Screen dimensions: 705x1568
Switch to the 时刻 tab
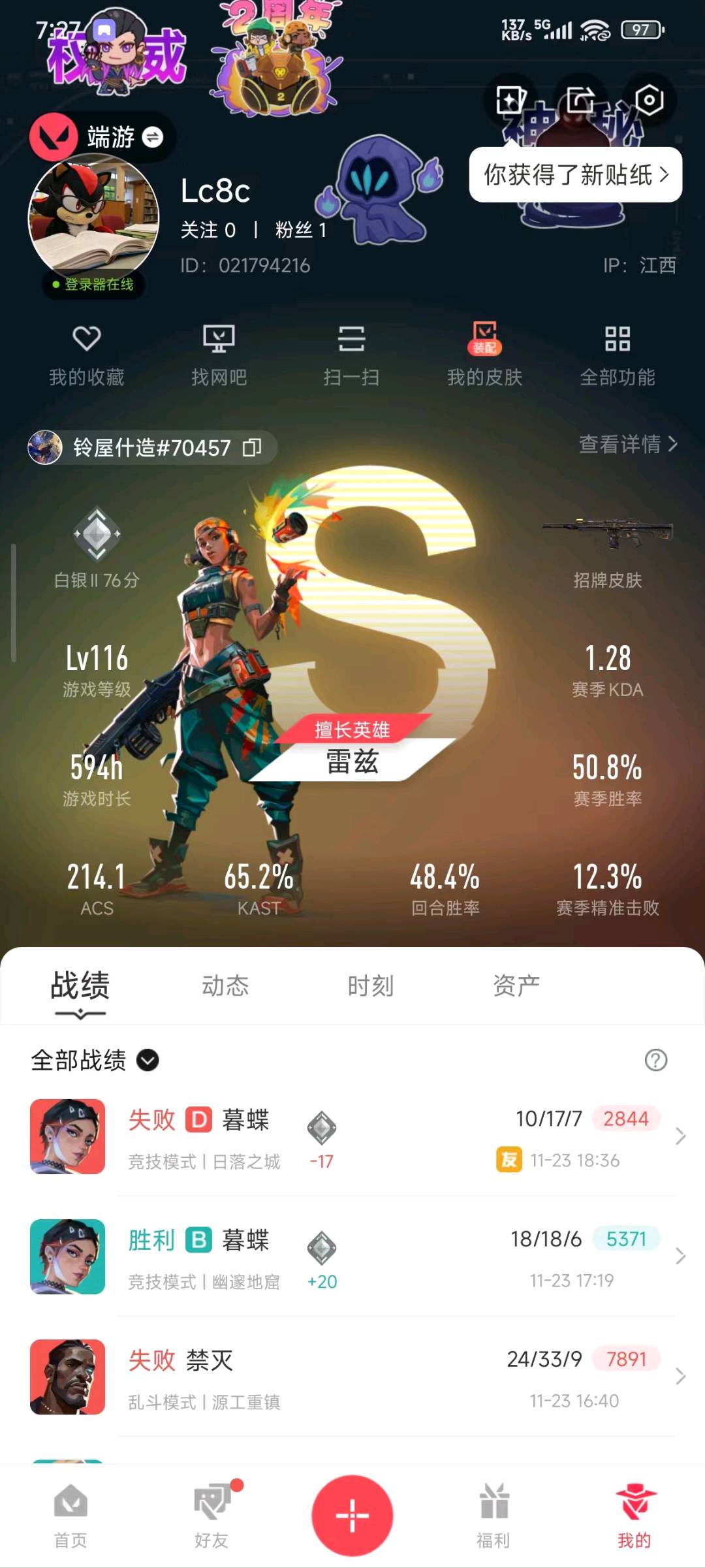coord(370,985)
